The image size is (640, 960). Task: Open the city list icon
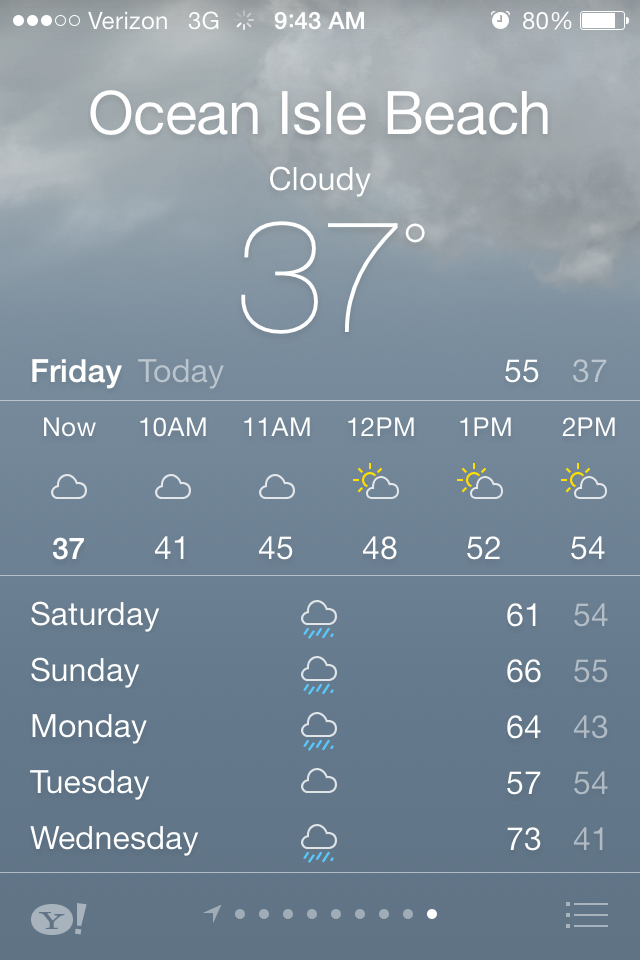click(586, 914)
